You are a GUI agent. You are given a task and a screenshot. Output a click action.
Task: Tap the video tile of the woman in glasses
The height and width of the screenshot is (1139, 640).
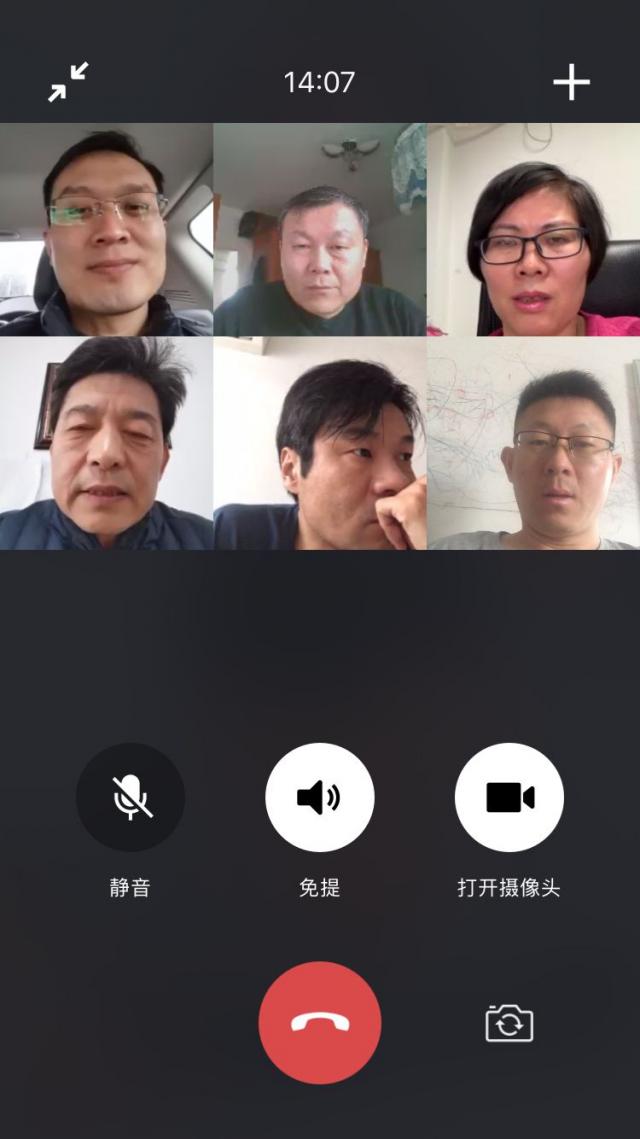(x=533, y=230)
